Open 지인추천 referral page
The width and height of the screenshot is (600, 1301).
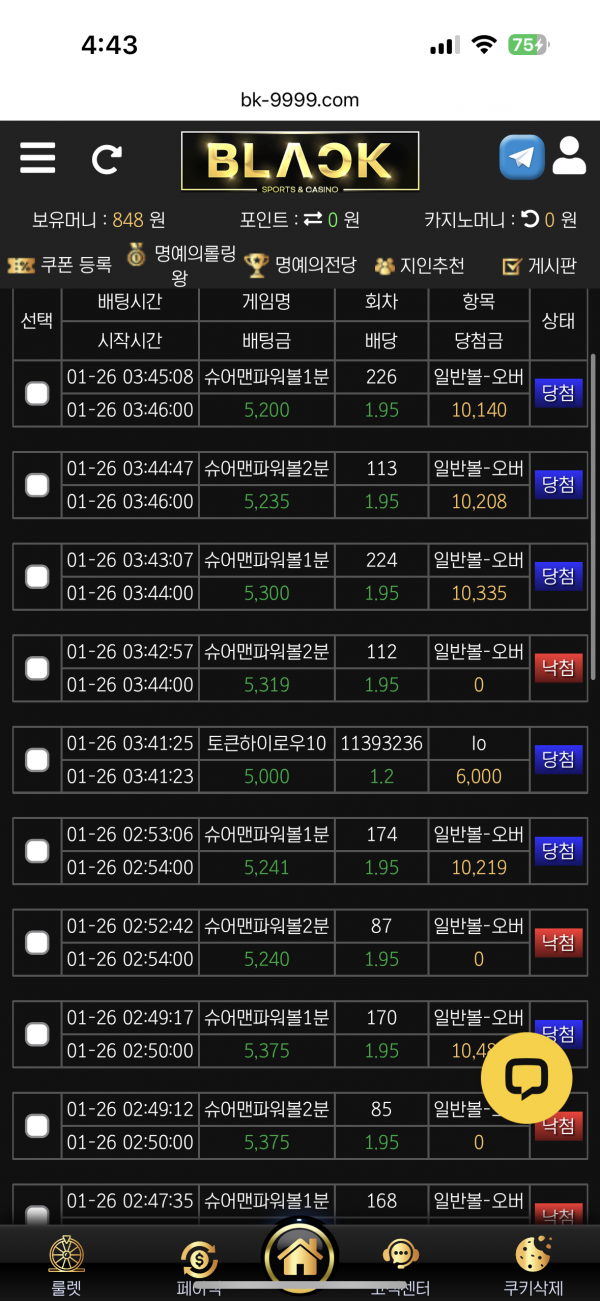click(420, 265)
